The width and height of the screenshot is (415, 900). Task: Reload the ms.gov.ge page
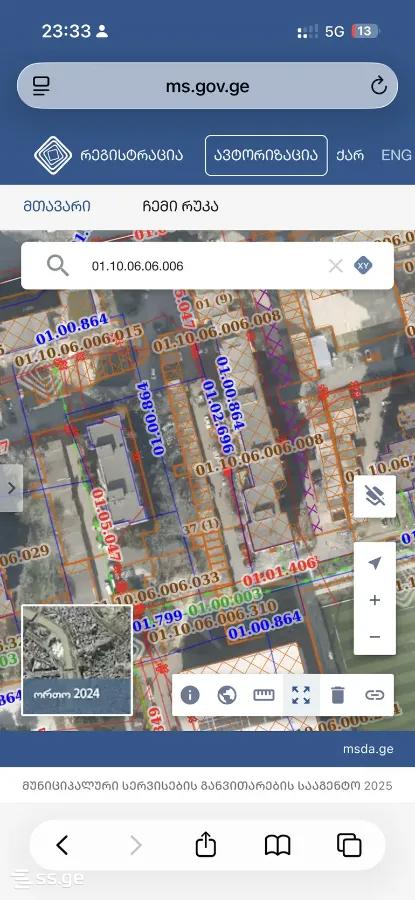click(x=378, y=86)
